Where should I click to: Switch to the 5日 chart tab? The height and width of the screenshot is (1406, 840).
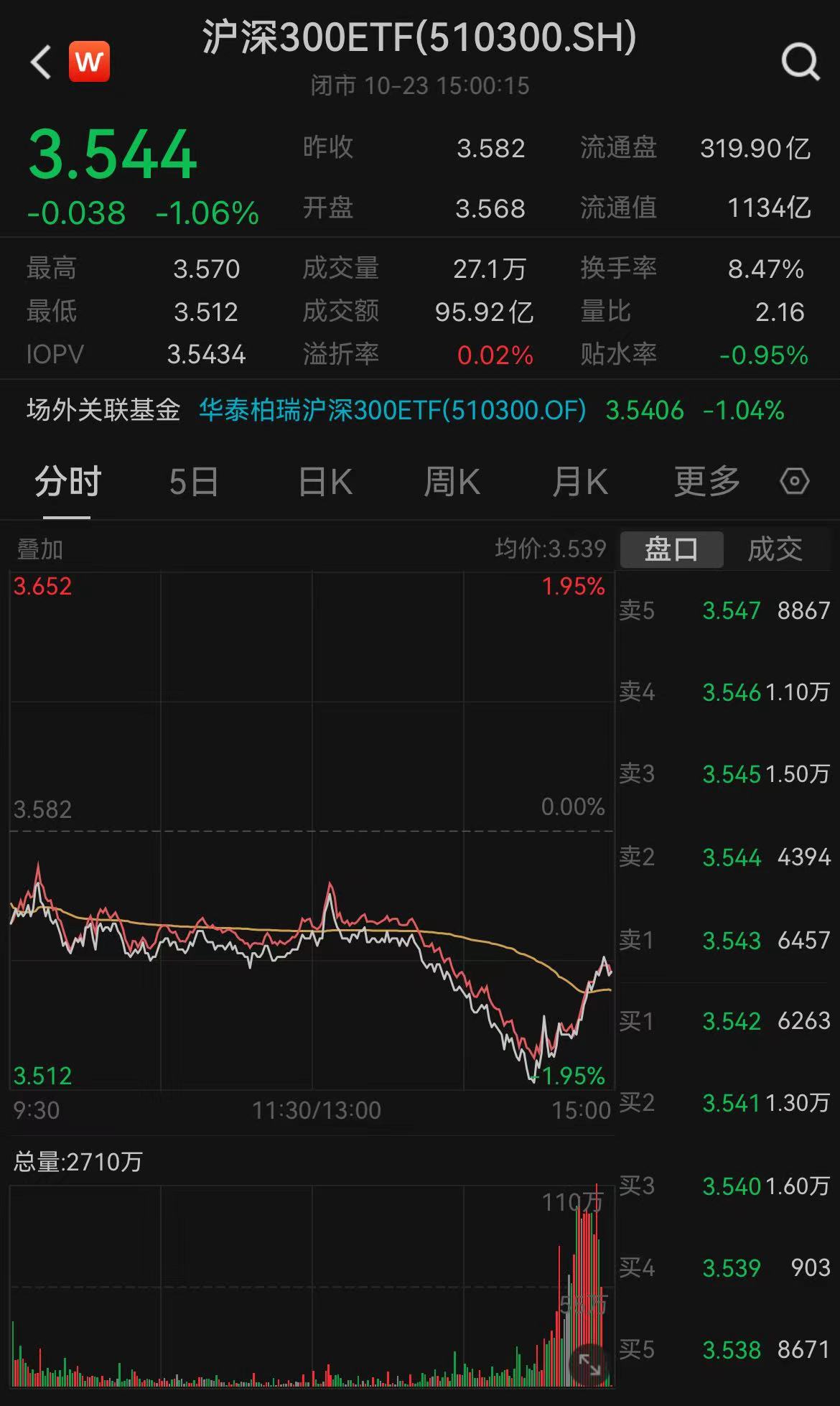tap(194, 481)
